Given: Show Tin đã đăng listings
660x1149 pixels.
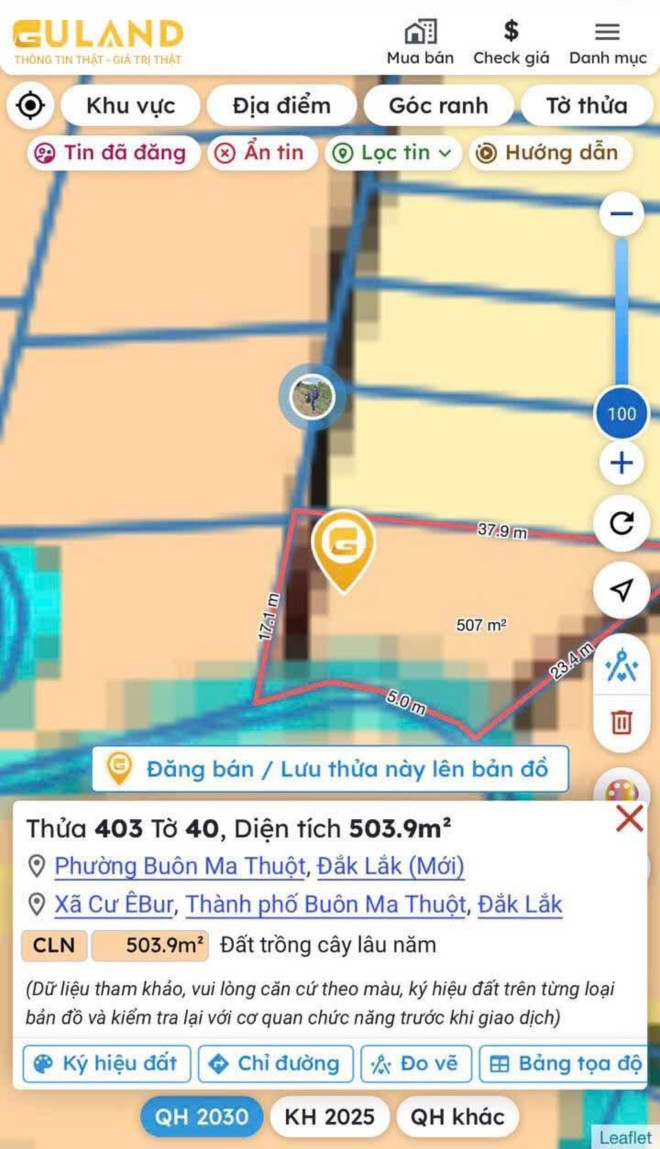Looking at the screenshot, I should pyautogui.click(x=111, y=153).
